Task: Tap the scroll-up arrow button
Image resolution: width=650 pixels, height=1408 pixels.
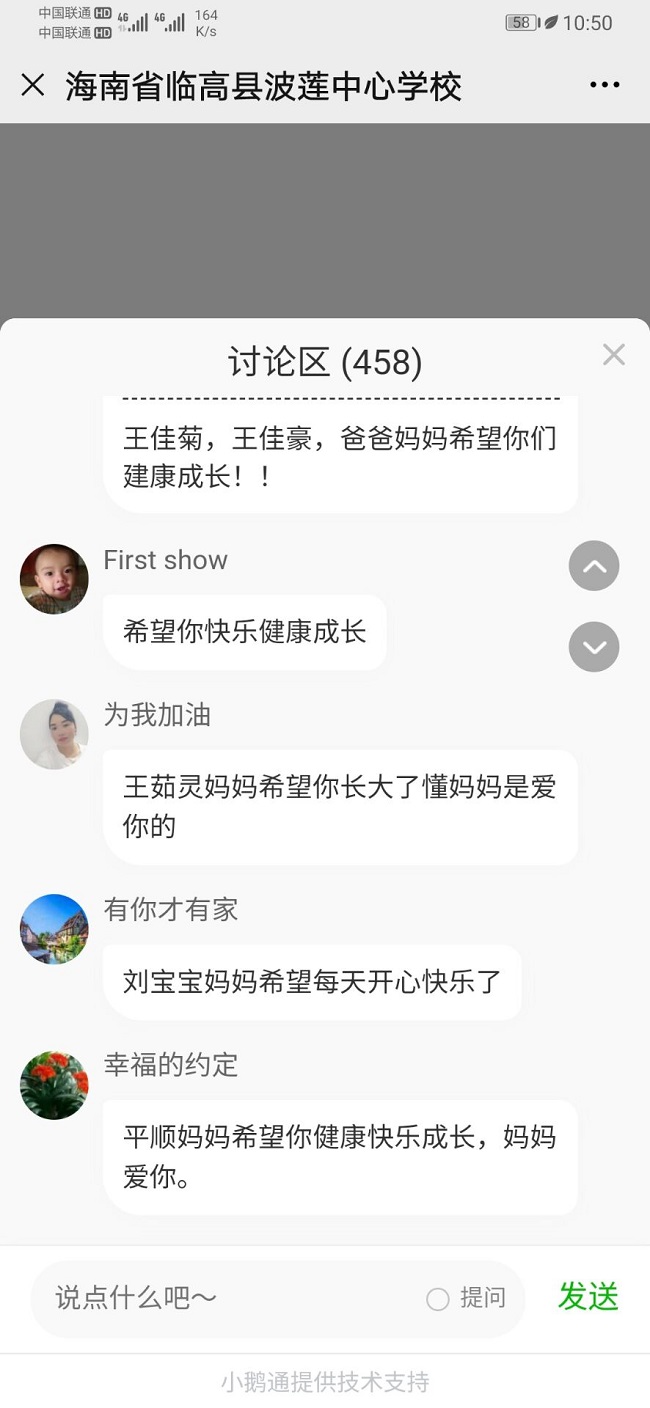Action: 594,567
